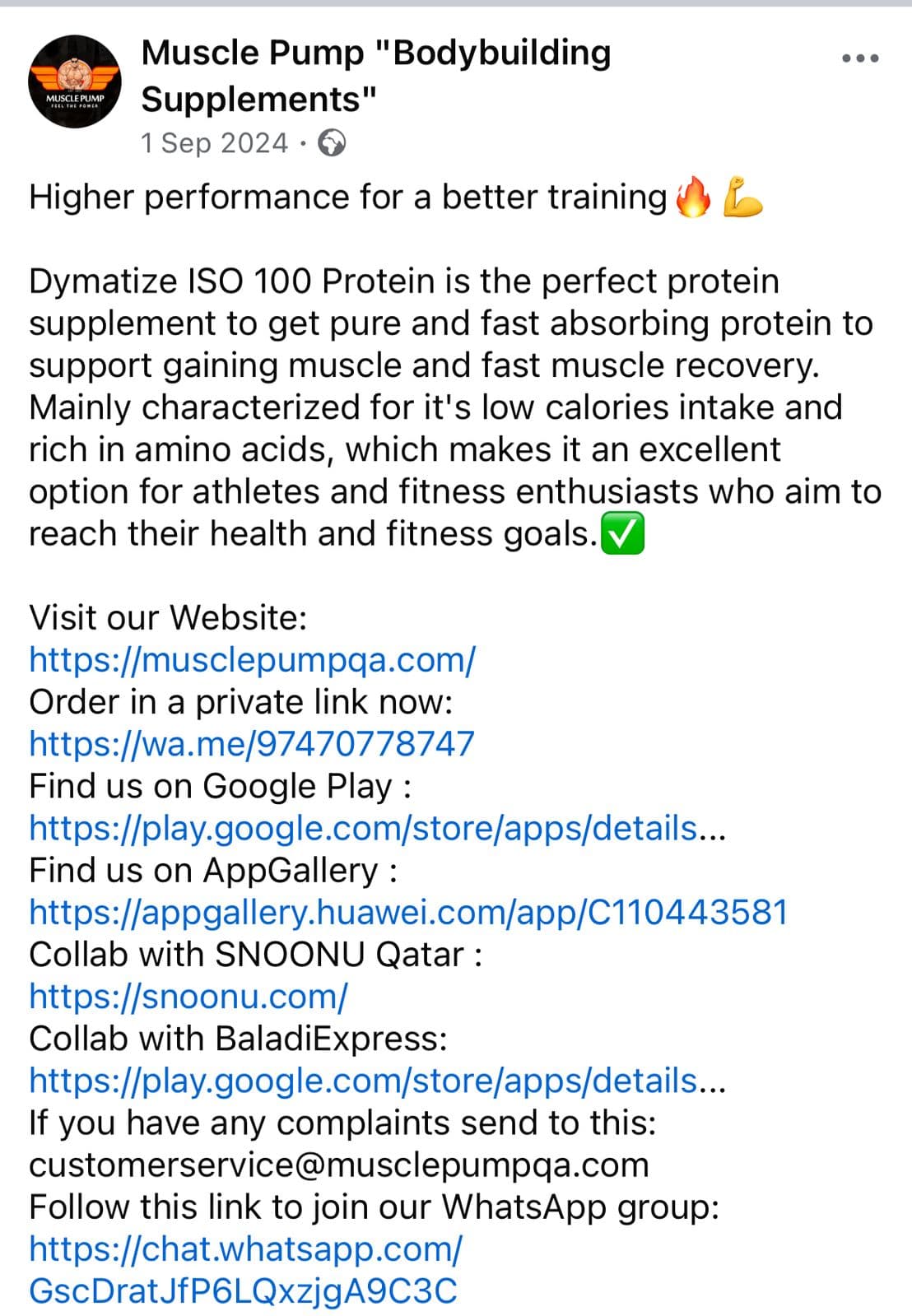Viewport: 912px width, 1316px height.
Task: Expand the options via the ellipsis menu
Action: (858, 58)
